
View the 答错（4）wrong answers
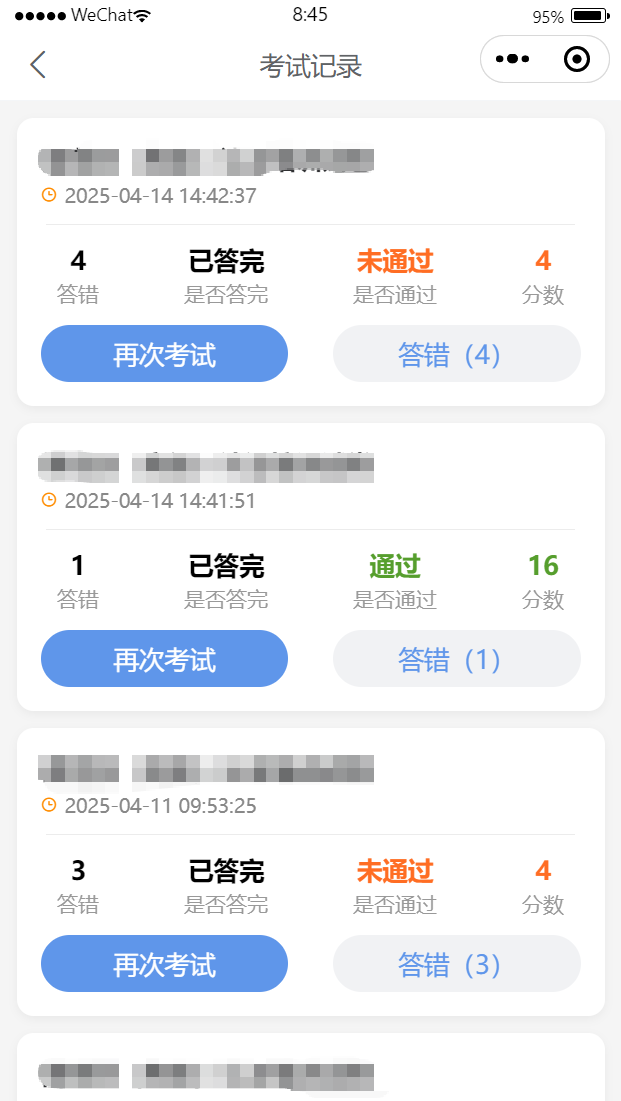click(456, 354)
